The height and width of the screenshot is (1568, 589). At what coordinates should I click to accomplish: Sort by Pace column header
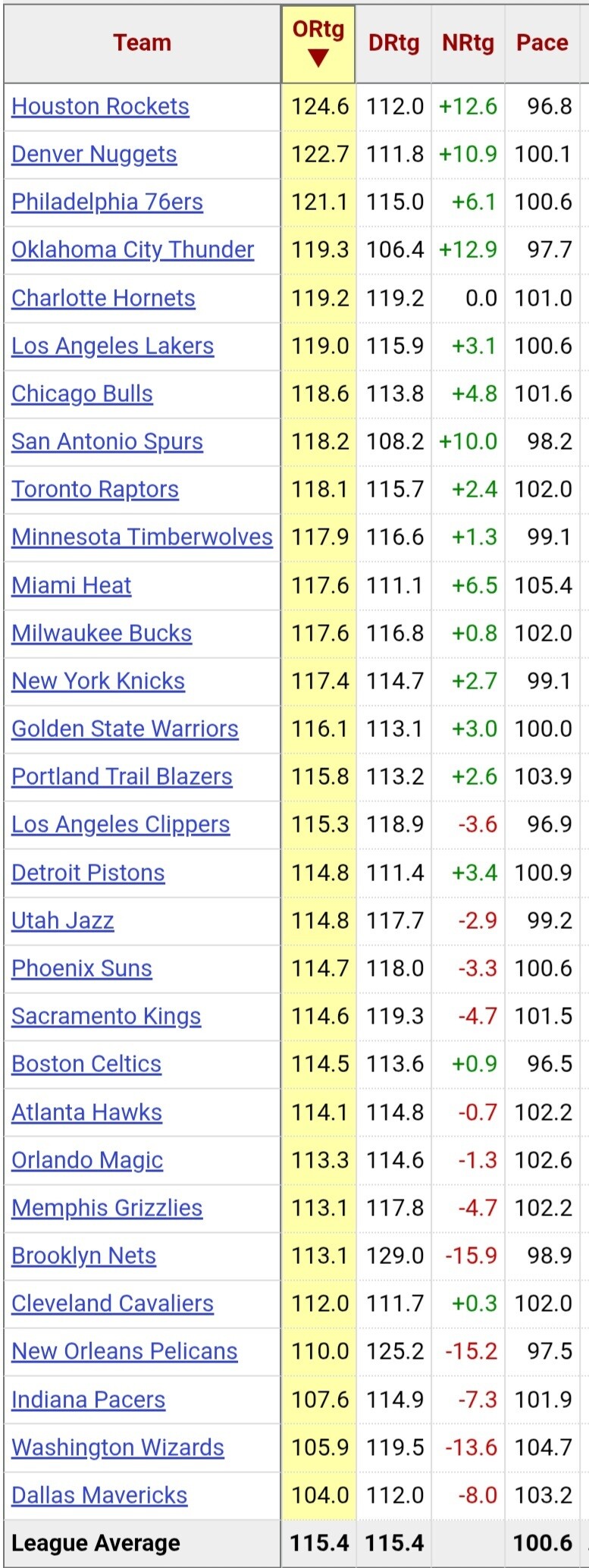coord(542,43)
